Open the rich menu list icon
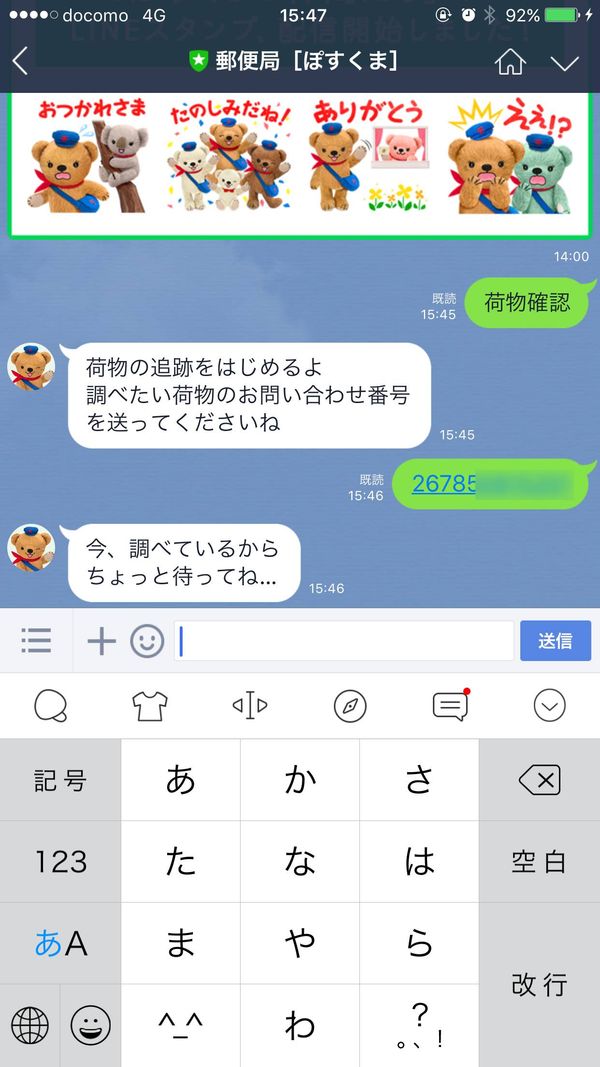 click(x=36, y=640)
